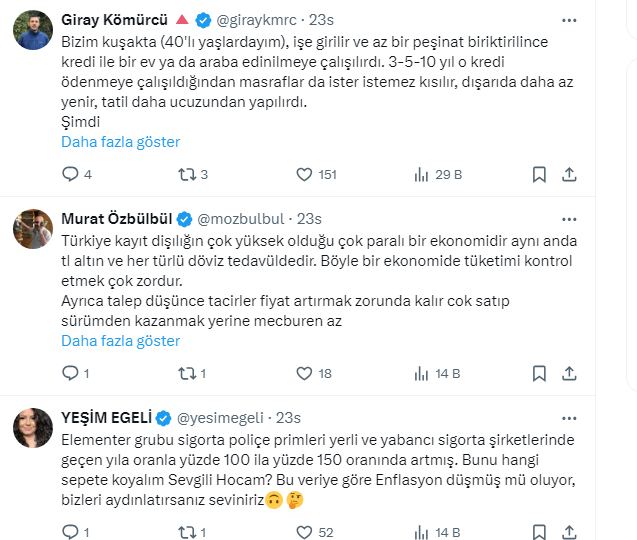
Task: Open overflow menu on Giray Kömürcü's post
Action: pos(569,19)
